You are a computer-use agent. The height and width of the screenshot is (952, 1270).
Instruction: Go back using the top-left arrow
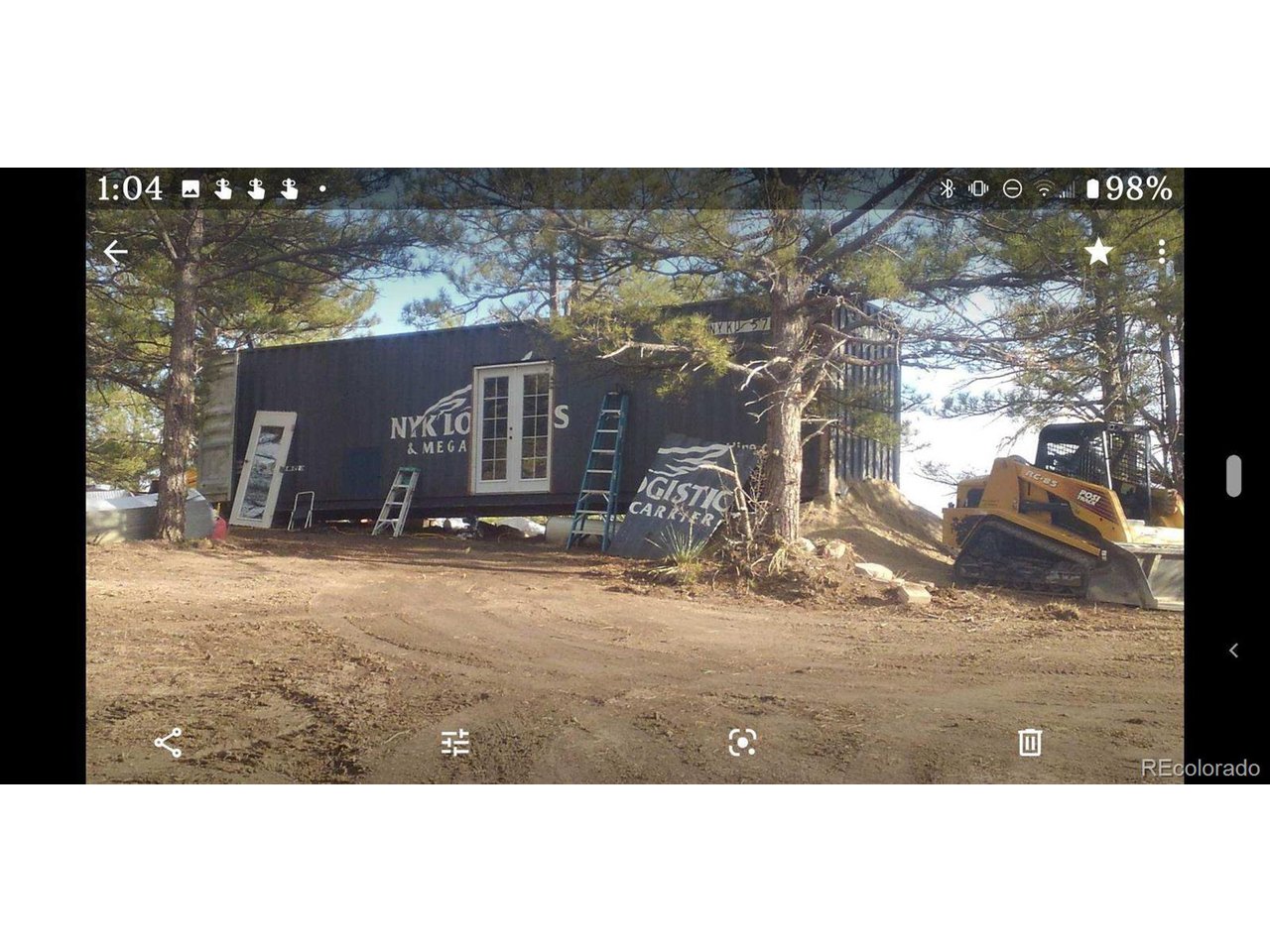[x=115, y=252]
